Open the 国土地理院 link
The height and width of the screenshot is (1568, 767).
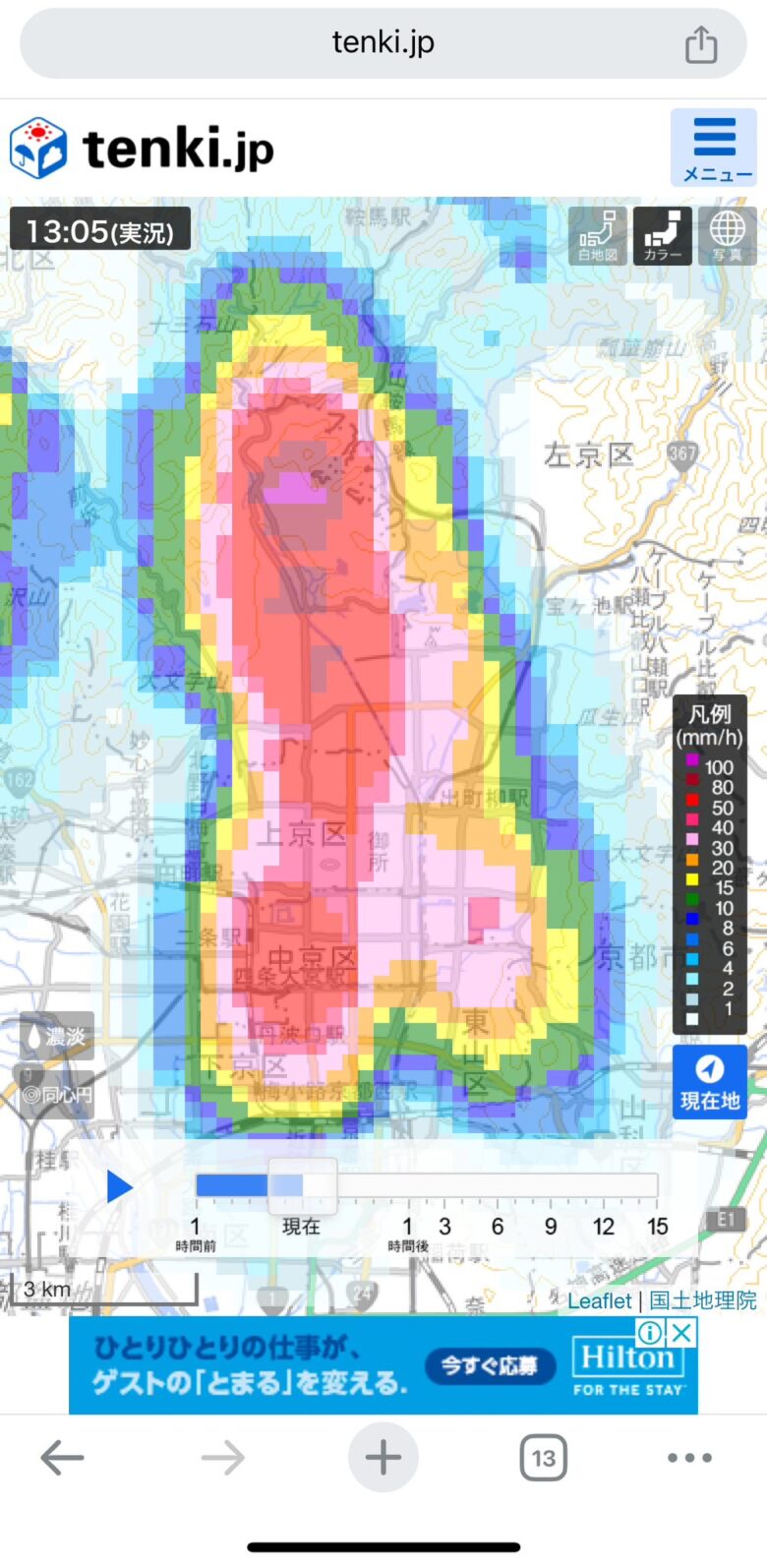click(x=703, y=1300)
